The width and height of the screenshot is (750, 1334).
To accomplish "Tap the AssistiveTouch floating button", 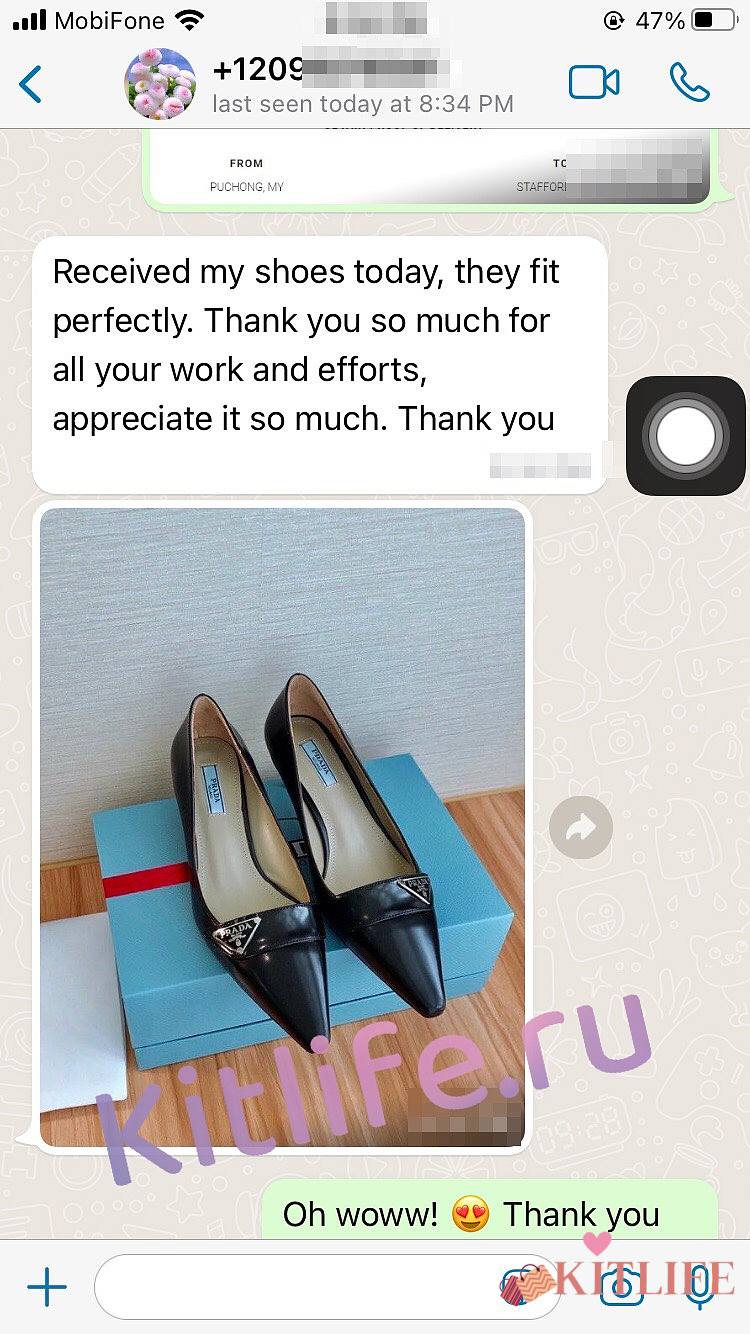I will coord(685,436).
